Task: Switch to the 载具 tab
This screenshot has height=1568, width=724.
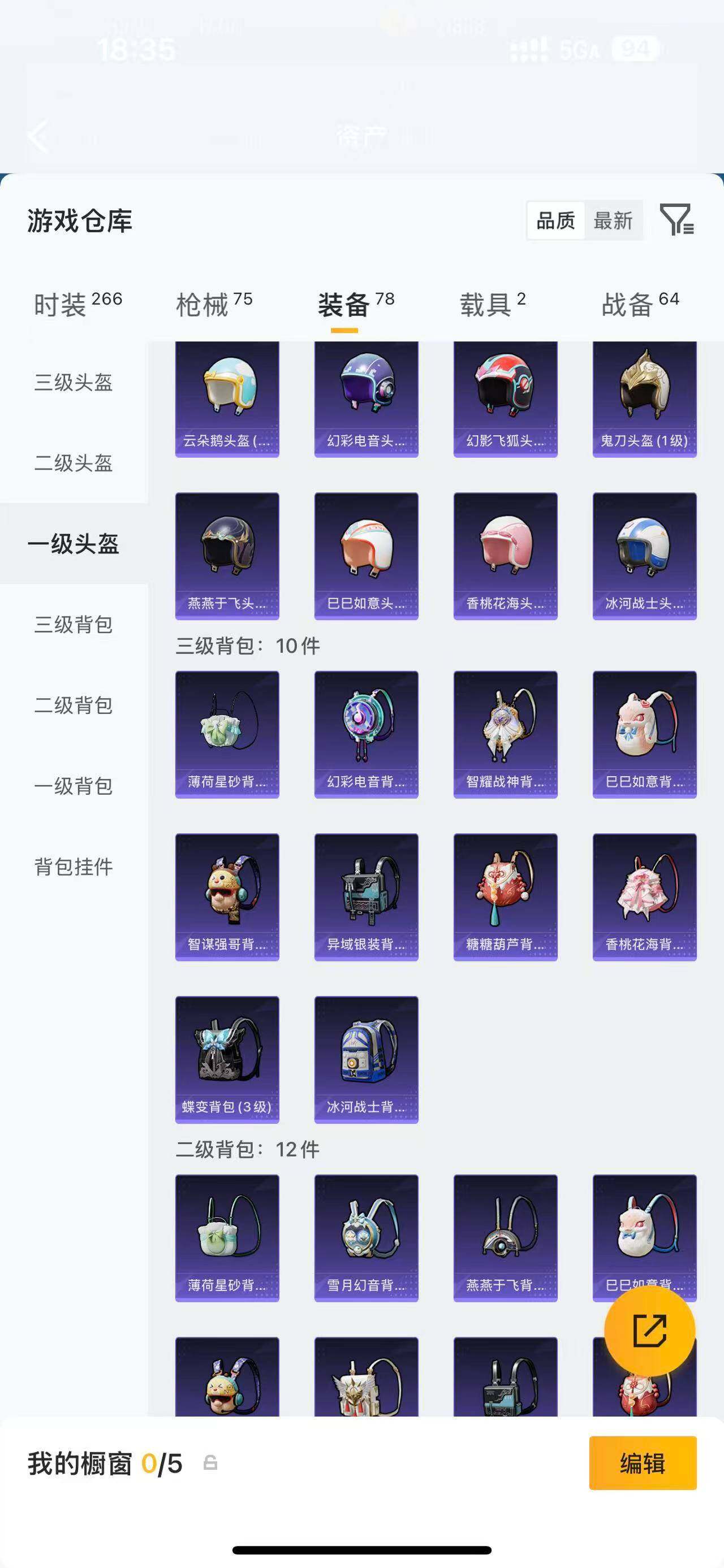Action: 492,304
